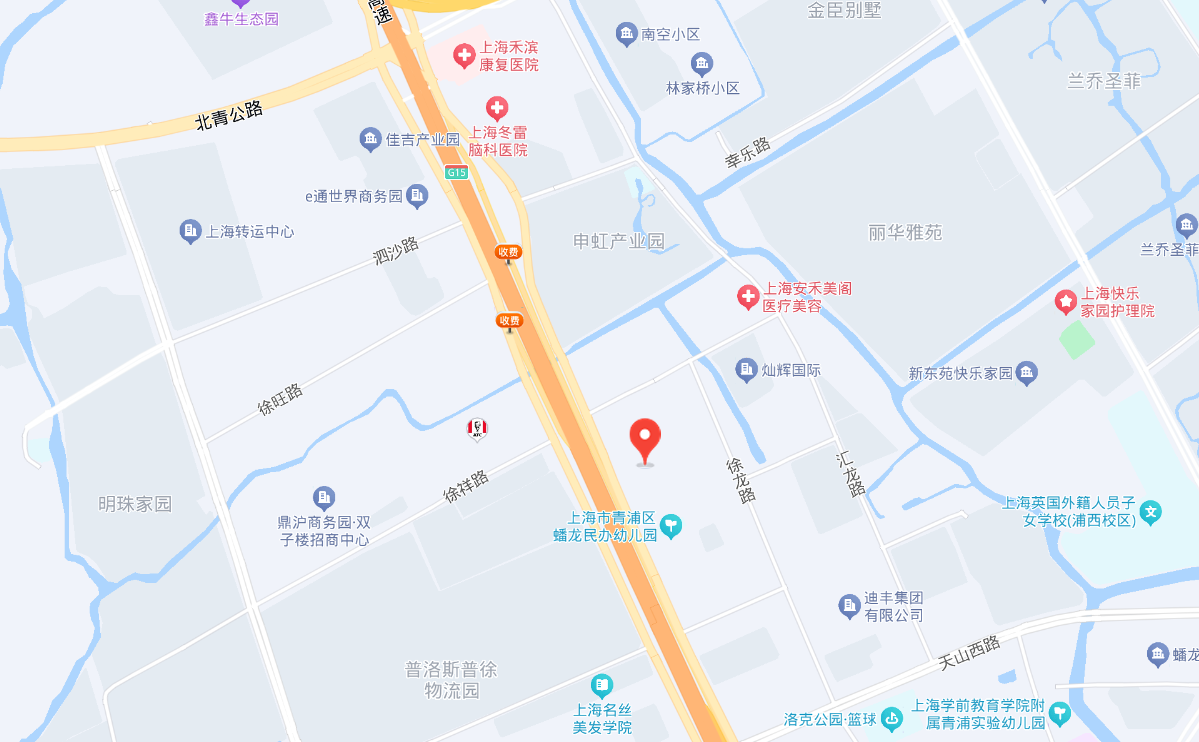Open 蟠龙民办幼儿园 kindergarten marker
This screenshot has height=742, width=1199.
[671, 525]
